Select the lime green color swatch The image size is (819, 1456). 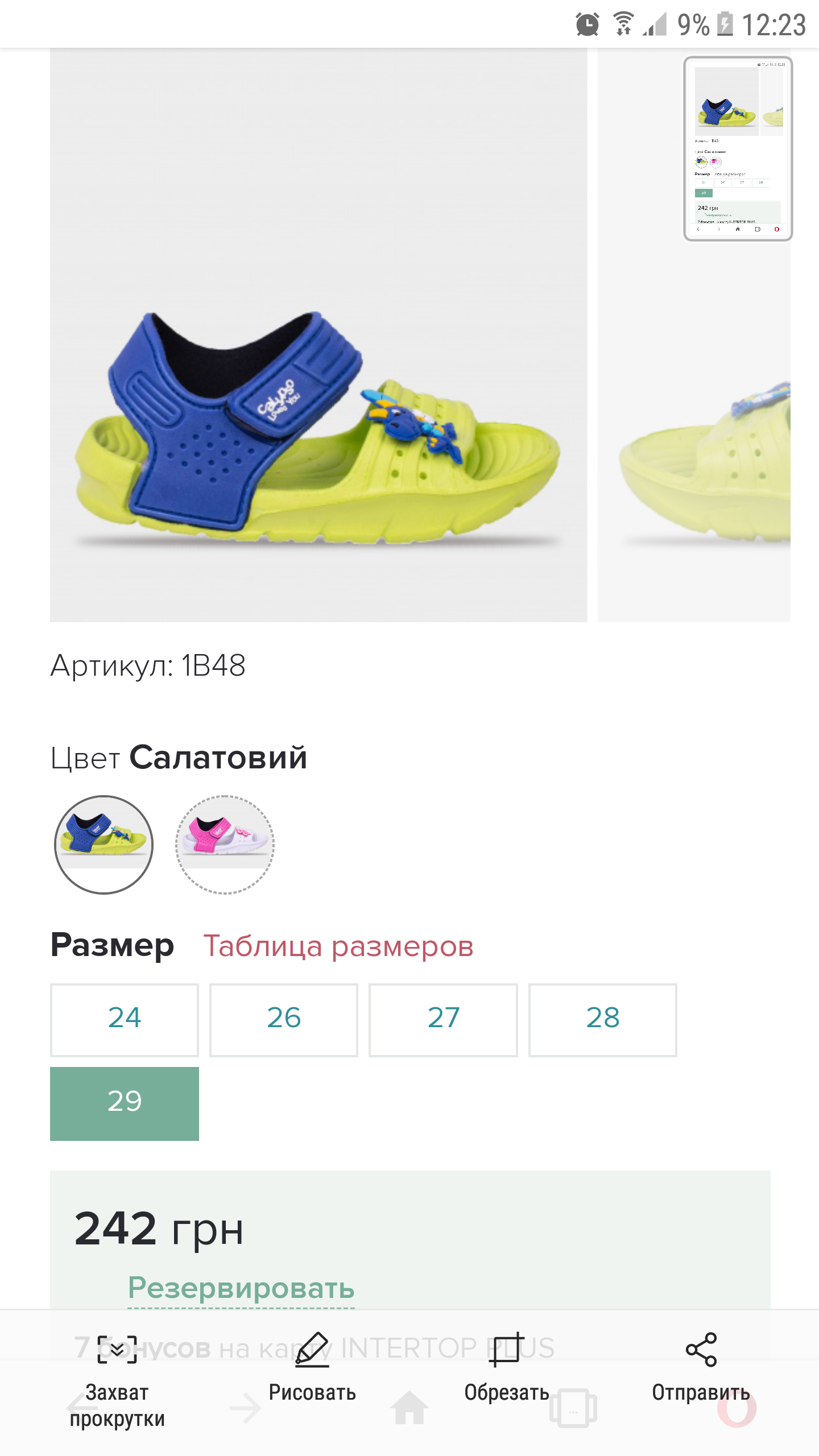(x=104, y=845)
